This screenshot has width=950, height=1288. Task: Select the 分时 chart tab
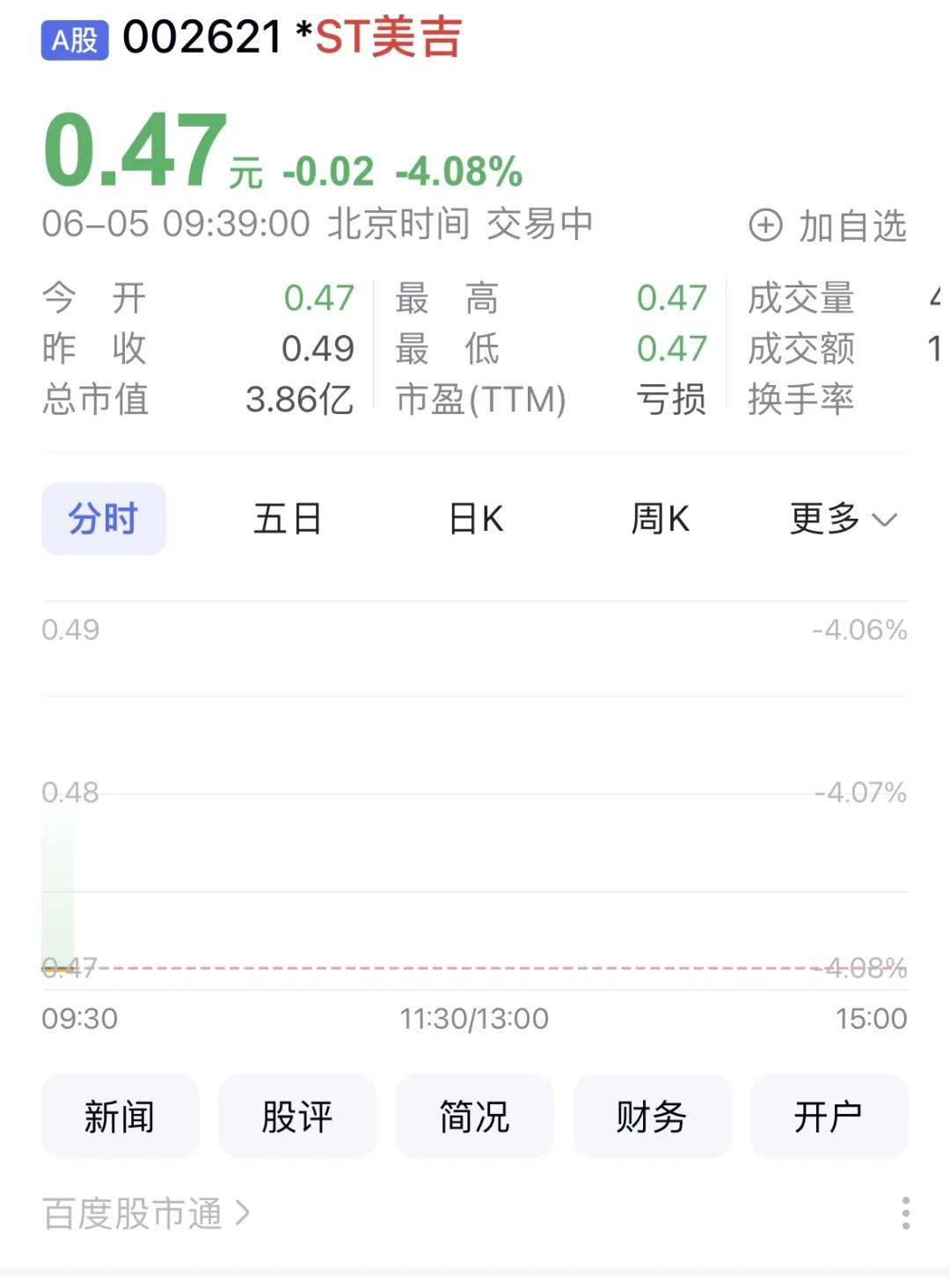[x=104, y=519]
